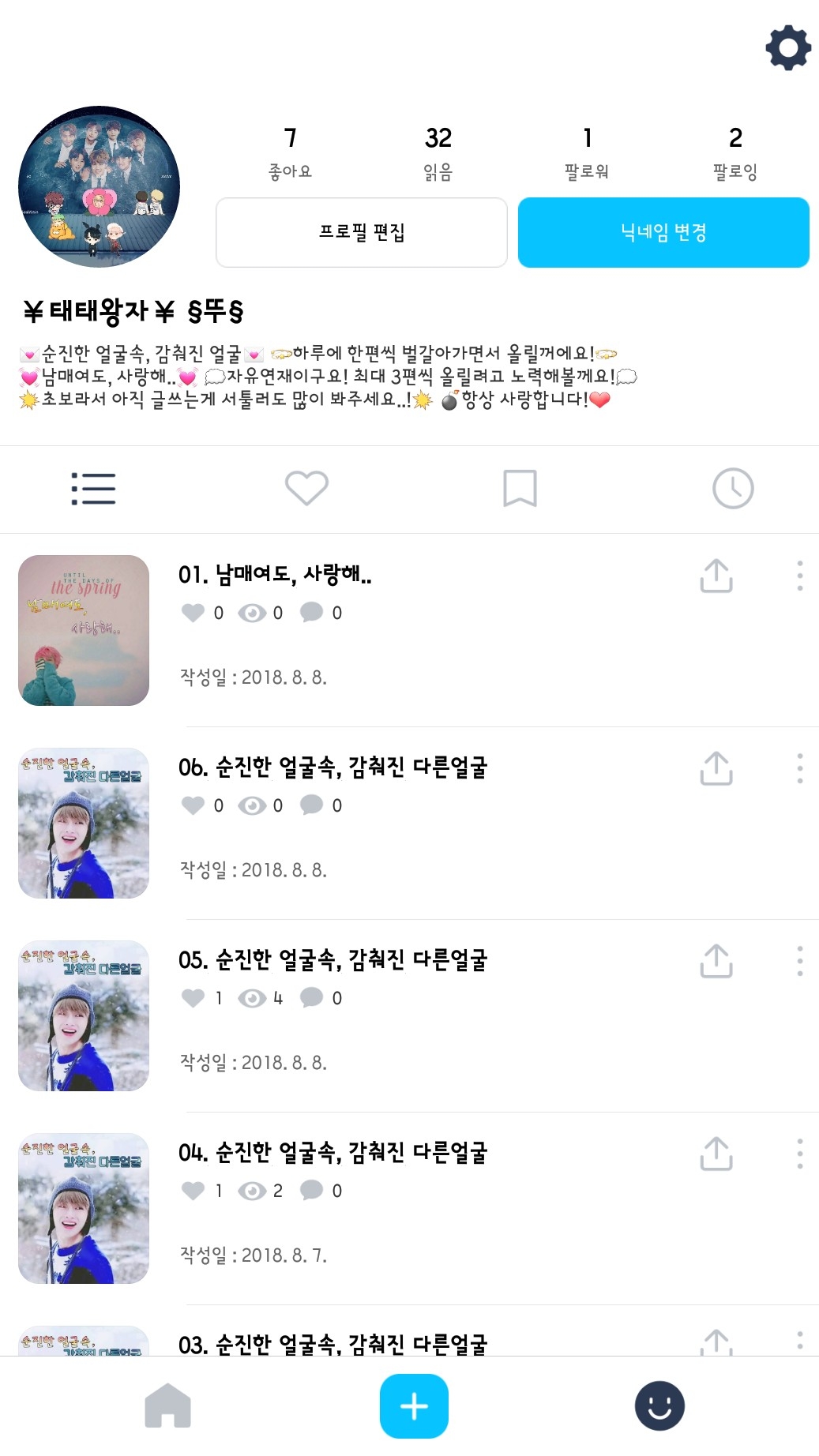Open episode 05. 순진한 얼굴속, 감춰진 다른얼굴

coord(332,960)
